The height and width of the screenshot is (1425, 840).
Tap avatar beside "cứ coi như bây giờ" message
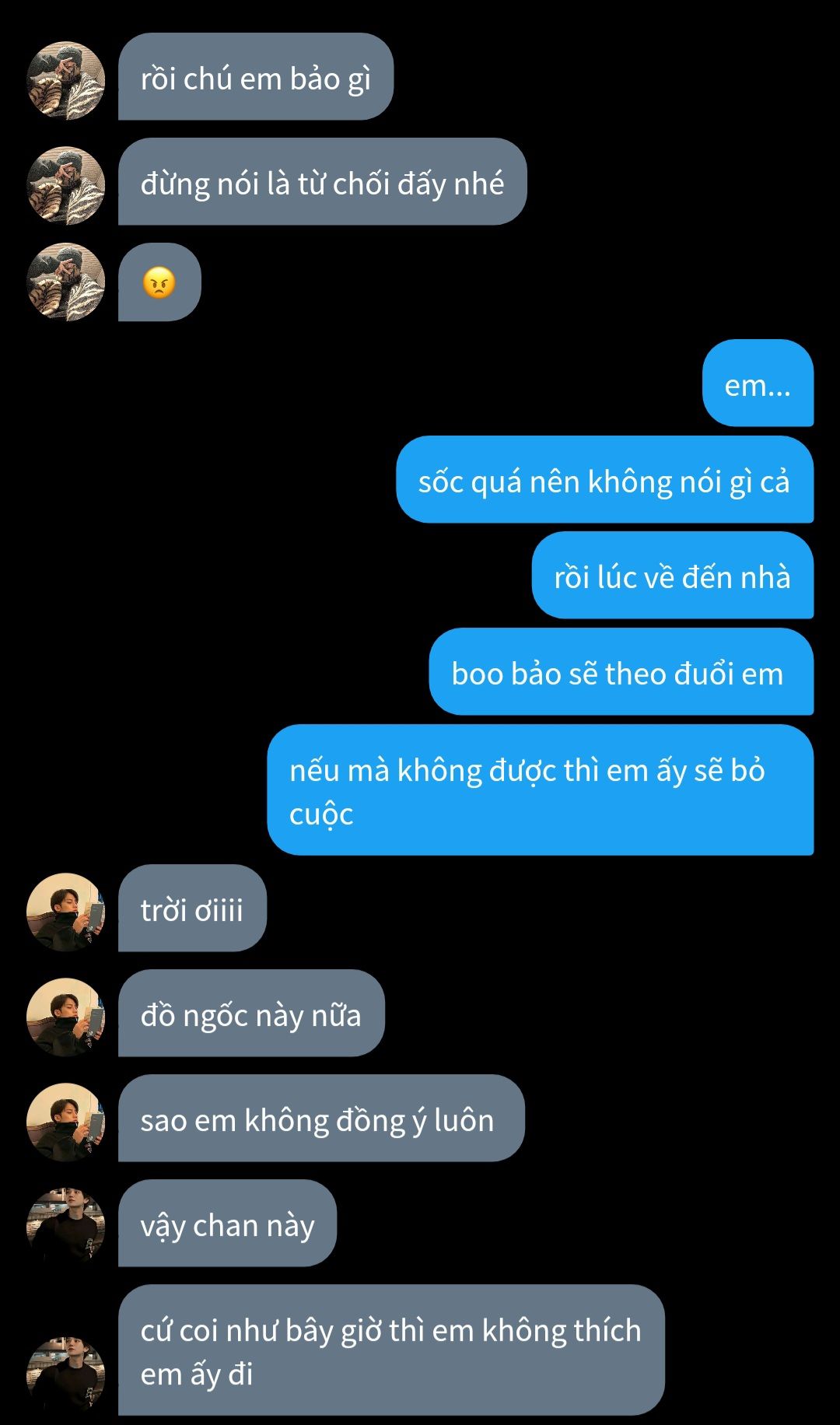pos(66,1375)
